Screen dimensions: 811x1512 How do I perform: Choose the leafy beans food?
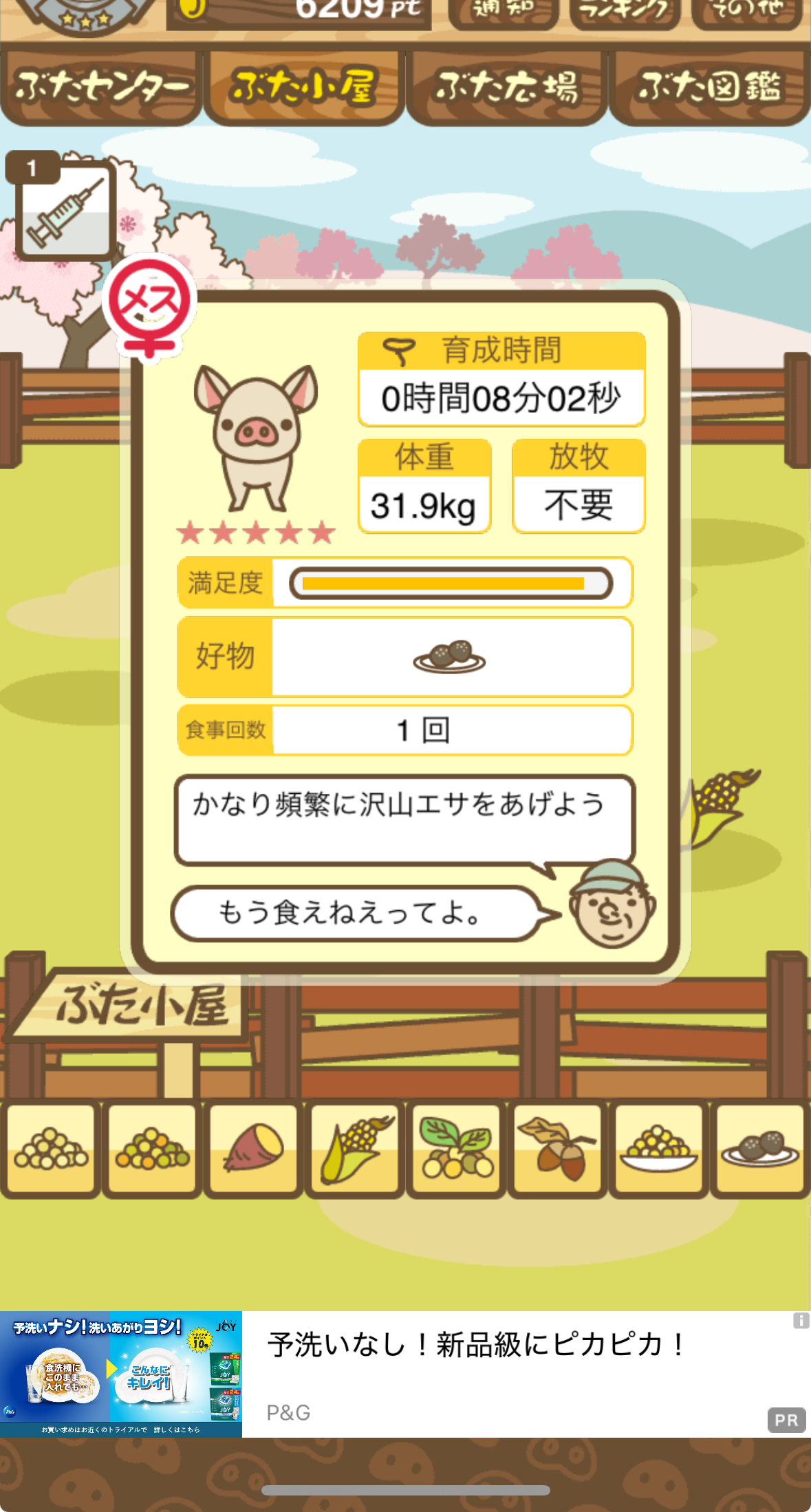[456, 1149]
